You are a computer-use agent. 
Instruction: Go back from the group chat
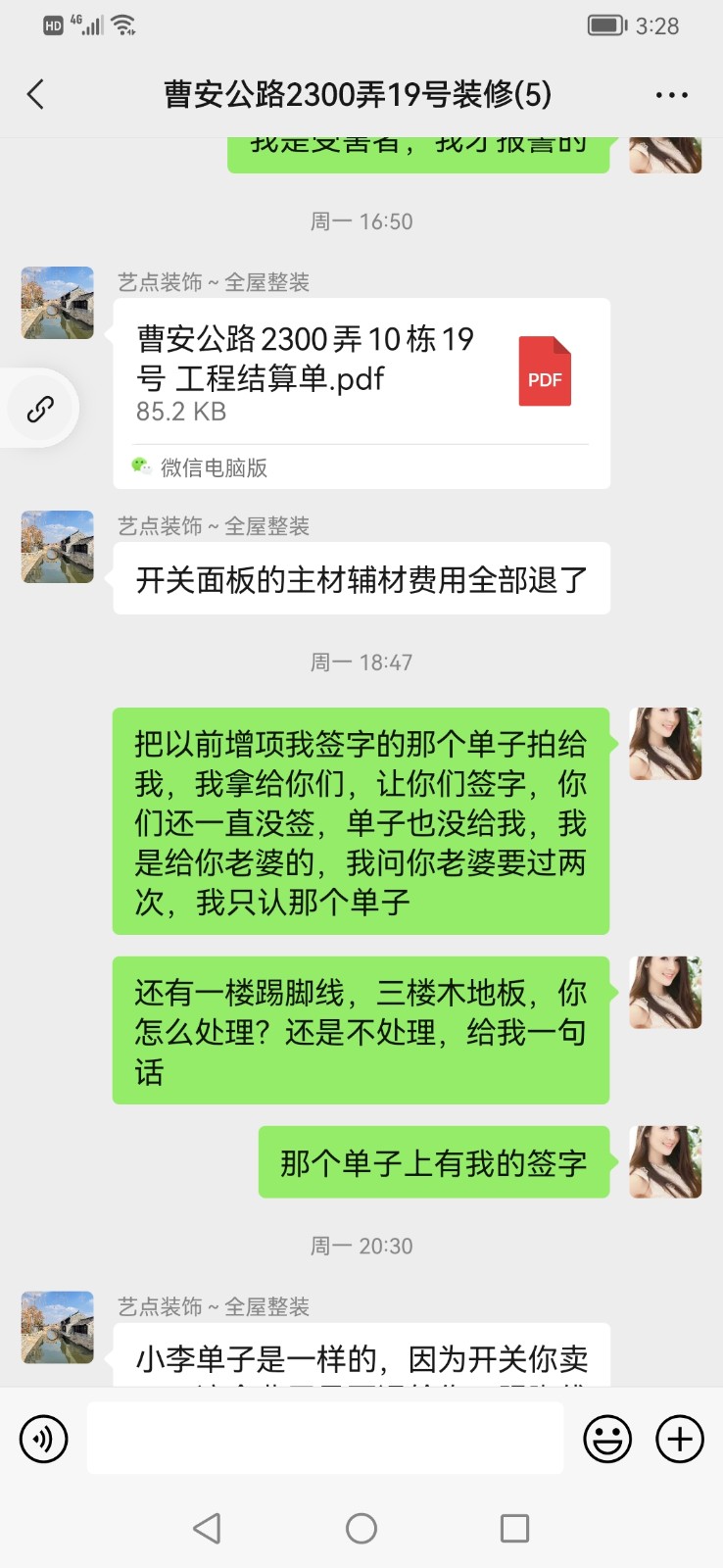click(36, 95)
